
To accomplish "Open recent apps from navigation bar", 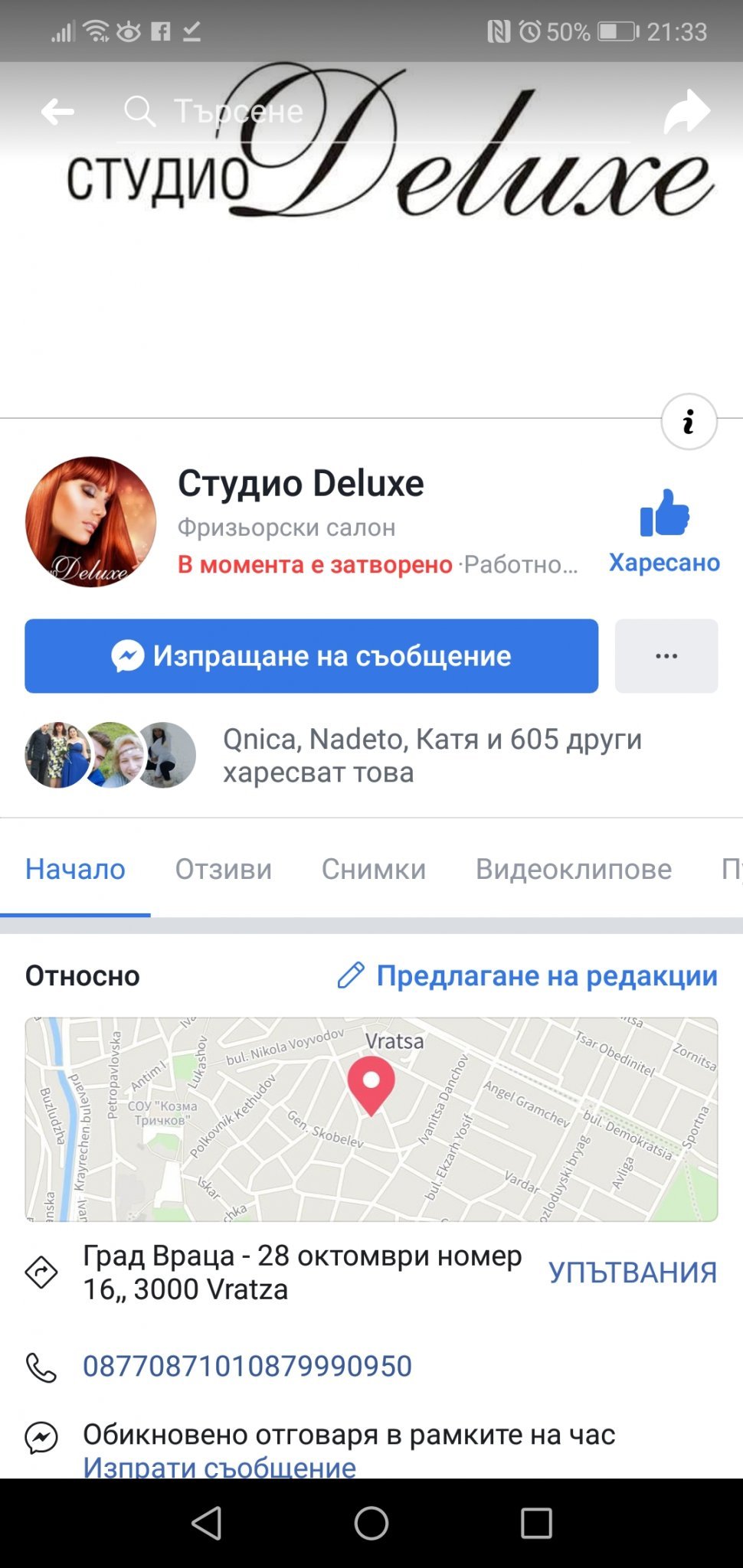I will click(x=536, y=1523).
